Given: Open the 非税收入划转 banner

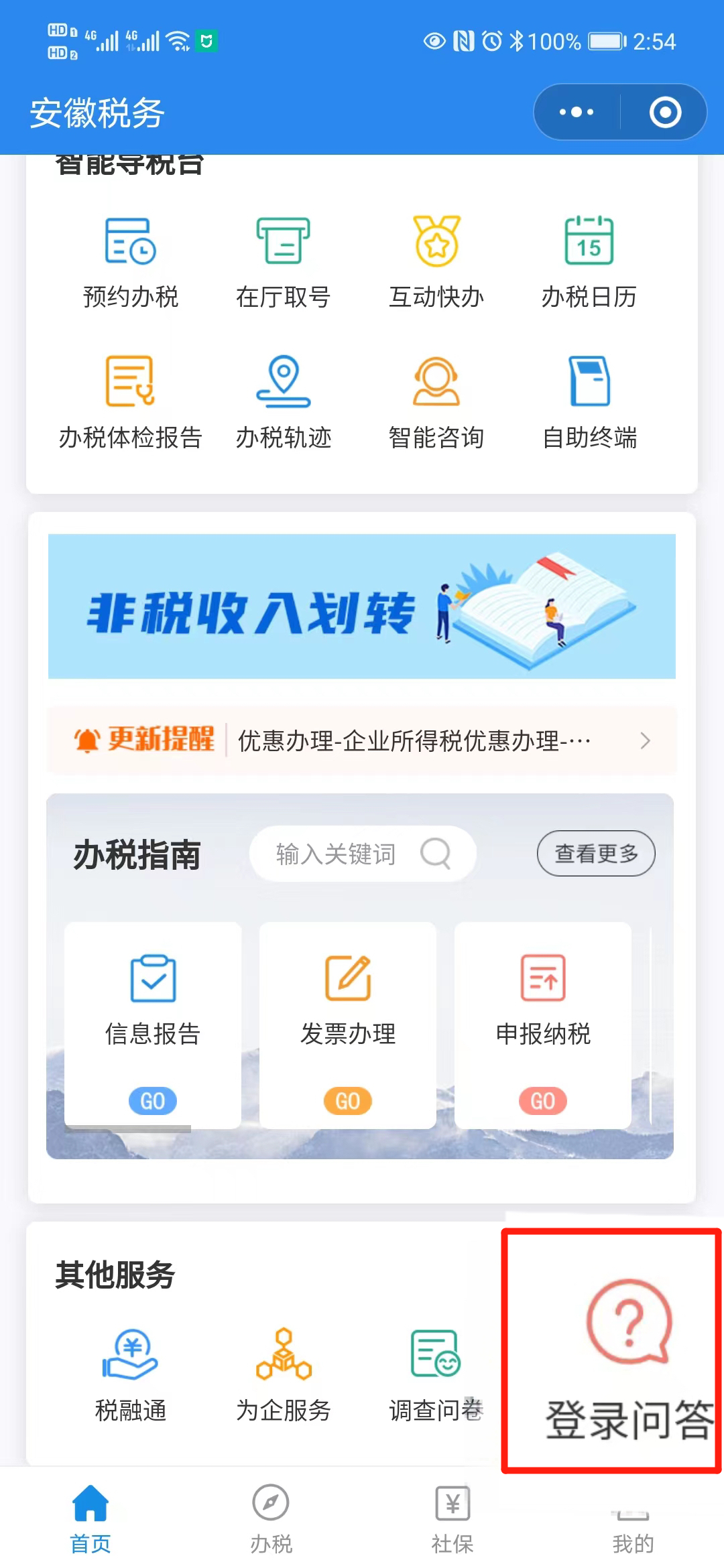Looking at the screenshot, I should [362, 606].
